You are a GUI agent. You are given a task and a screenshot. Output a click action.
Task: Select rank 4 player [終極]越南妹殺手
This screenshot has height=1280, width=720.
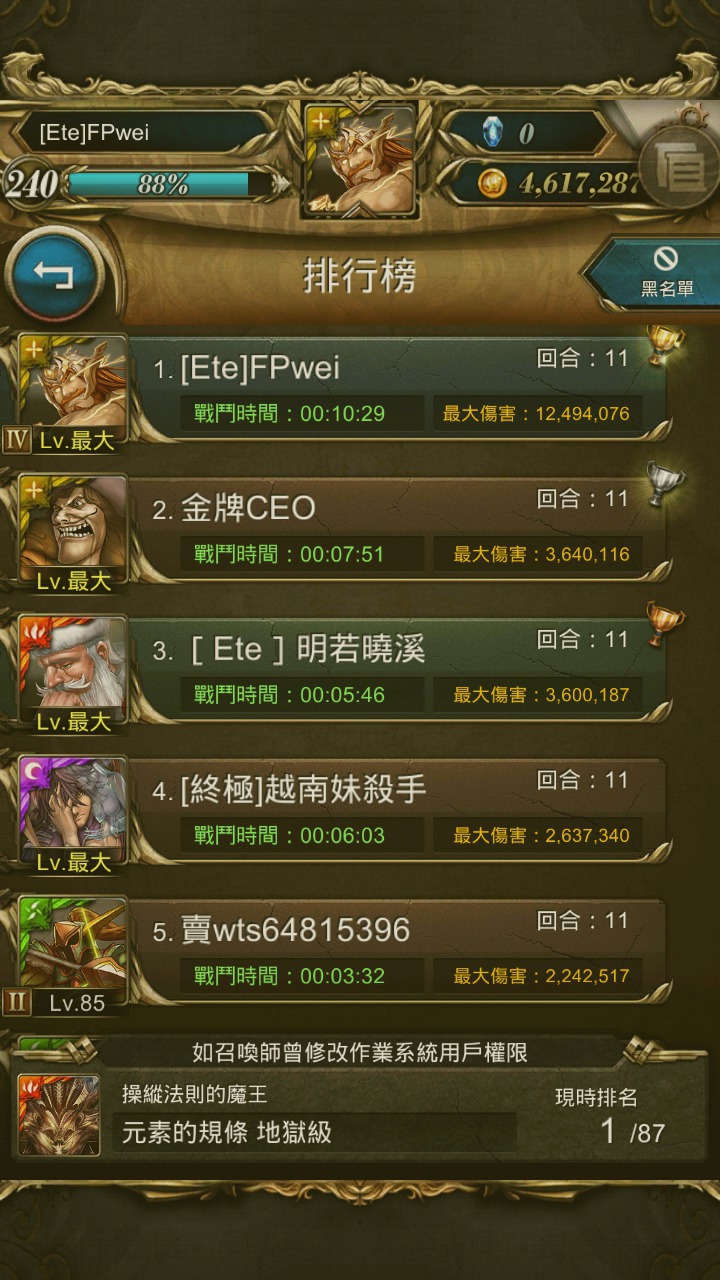tap(343, 810)
